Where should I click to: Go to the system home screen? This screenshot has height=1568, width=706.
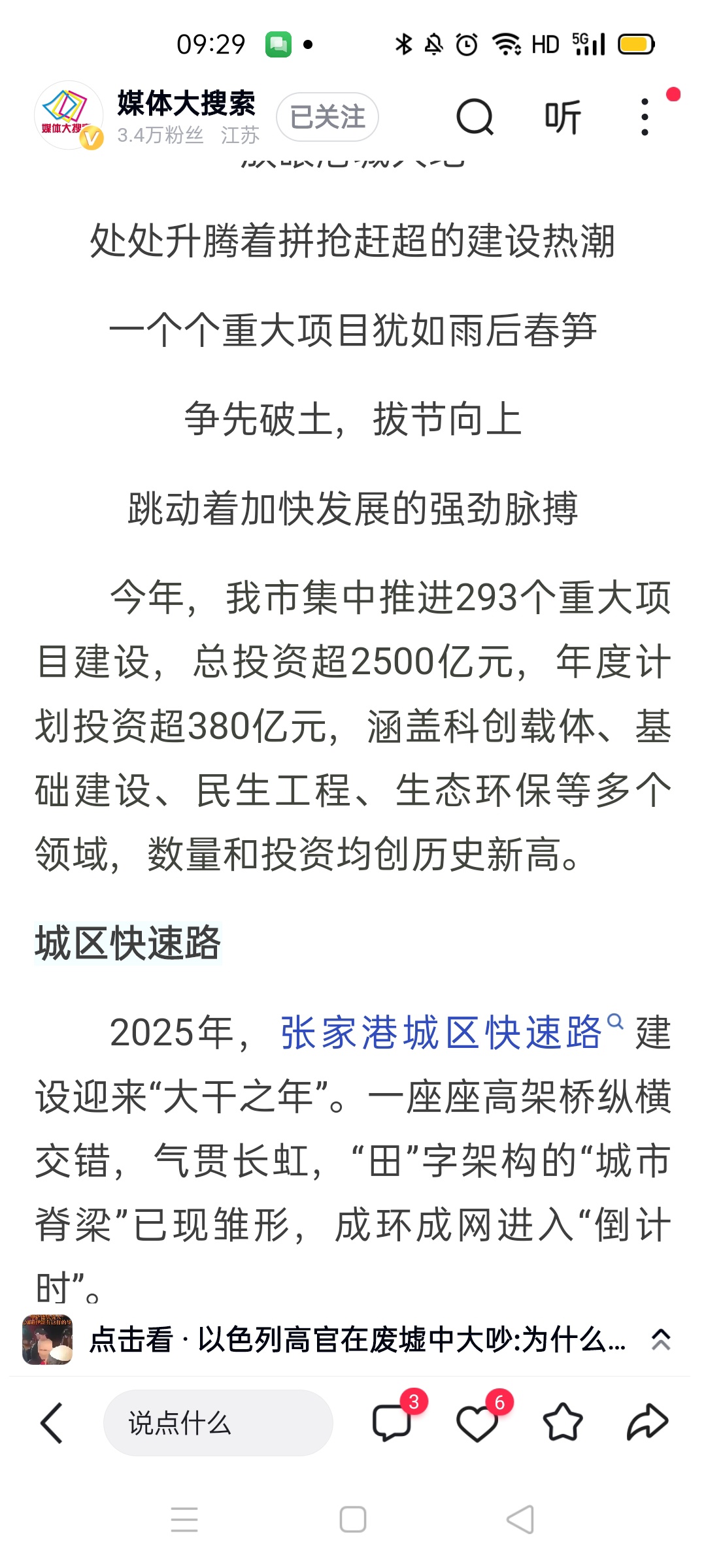tap(353, 1520)
